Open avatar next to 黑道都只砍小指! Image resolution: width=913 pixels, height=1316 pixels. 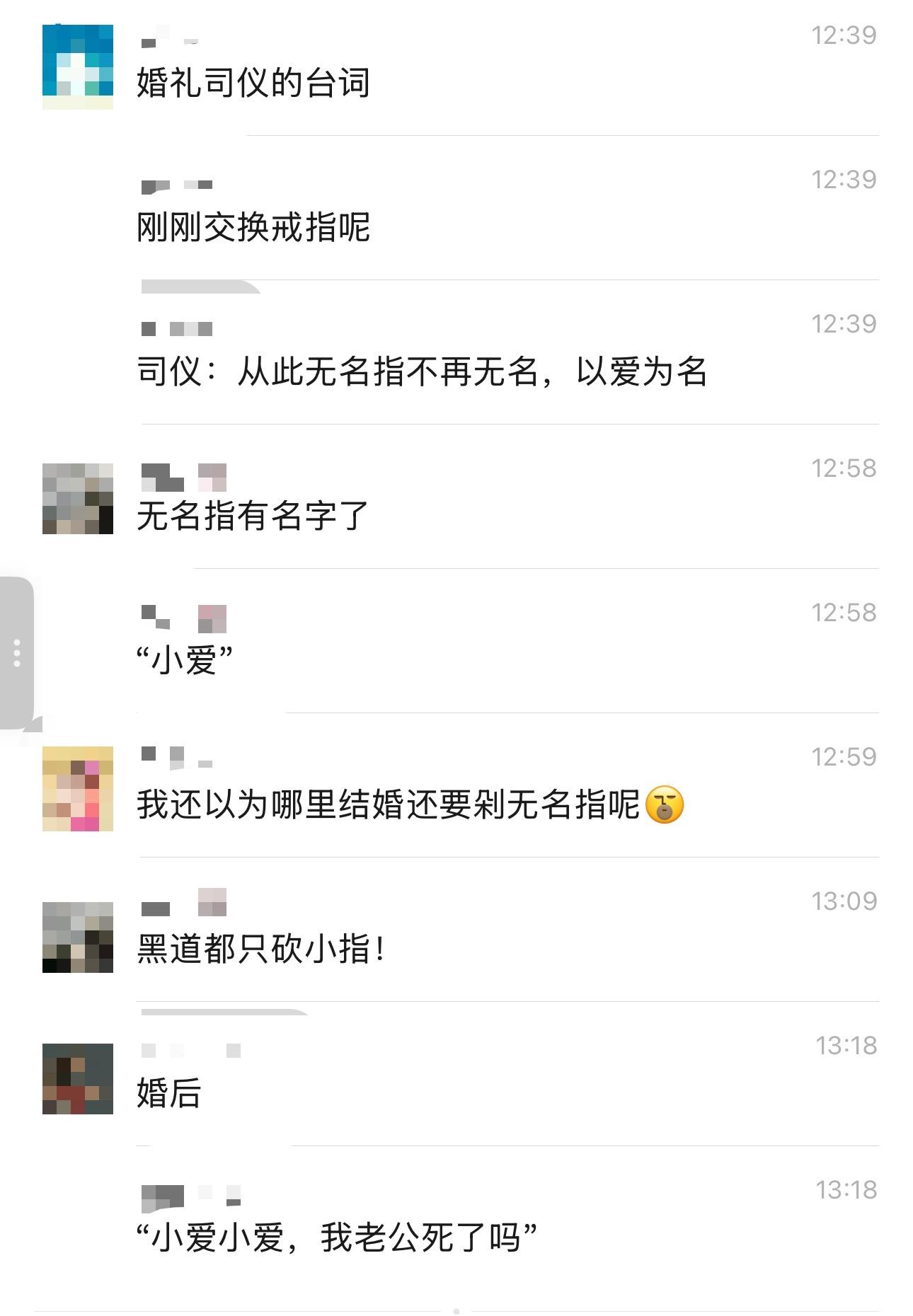coord(78,937)
